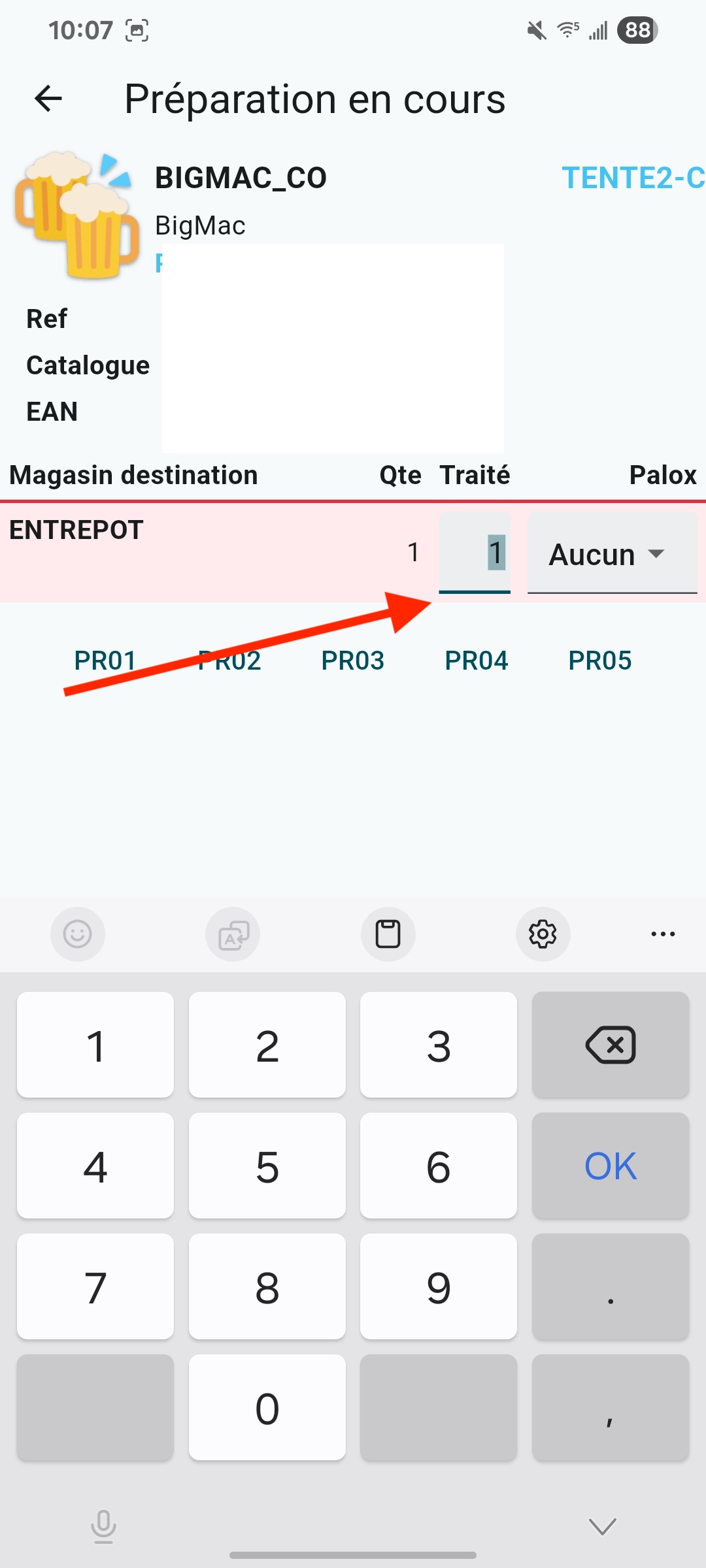Choose PR03
Viewport: 706px width, 1568px height.
[353, 661]
